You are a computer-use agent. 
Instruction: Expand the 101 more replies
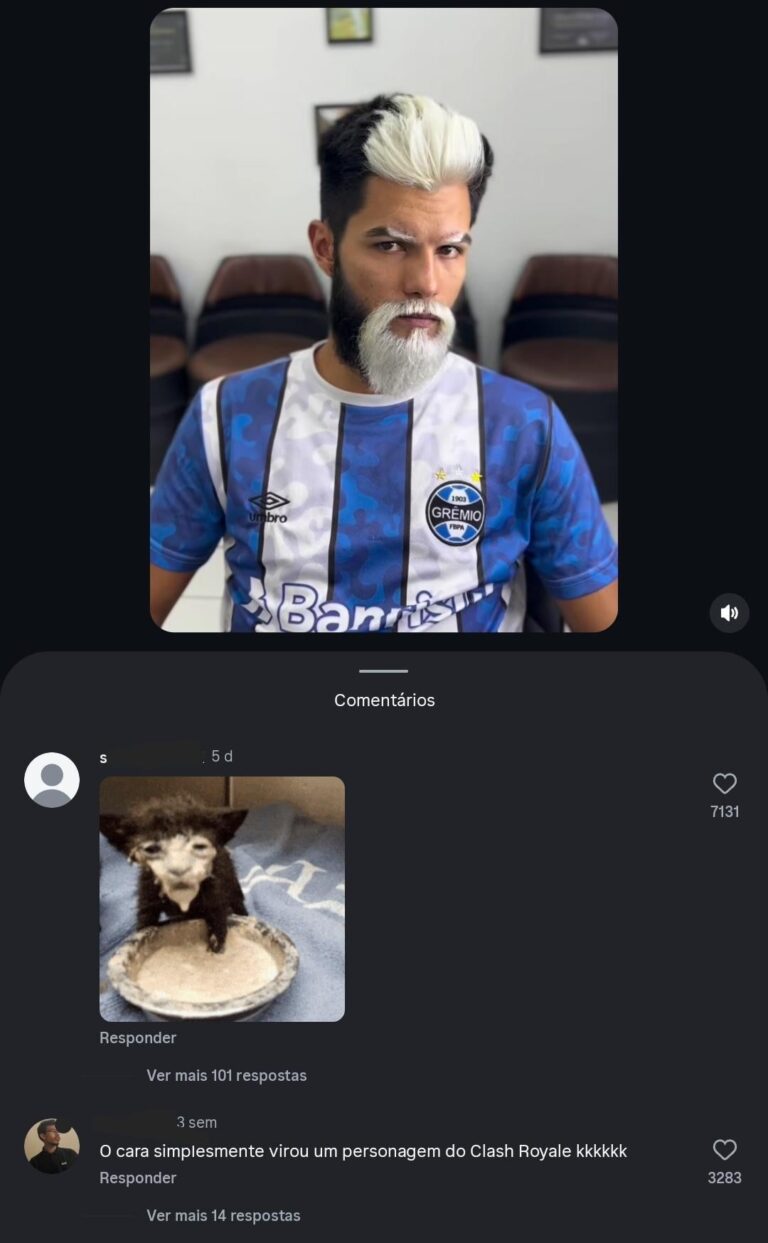pyautogui.click(x=226, y=1076)
